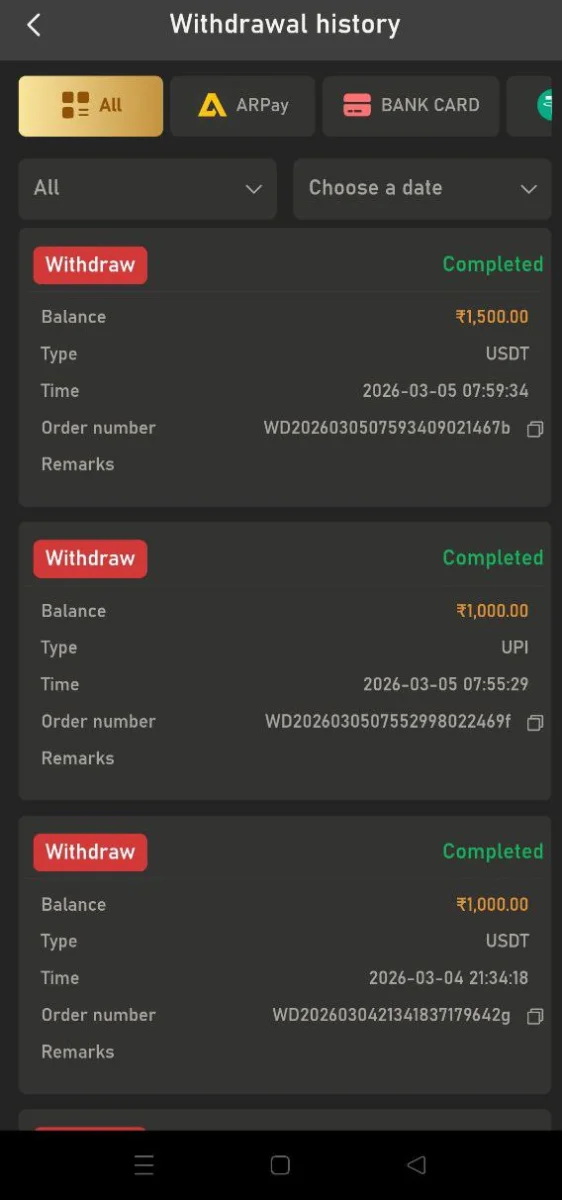Switch to the ARPay tab
Image resolution: width=562 pixels, height=1200 pixels.
(x=242, y=106)
